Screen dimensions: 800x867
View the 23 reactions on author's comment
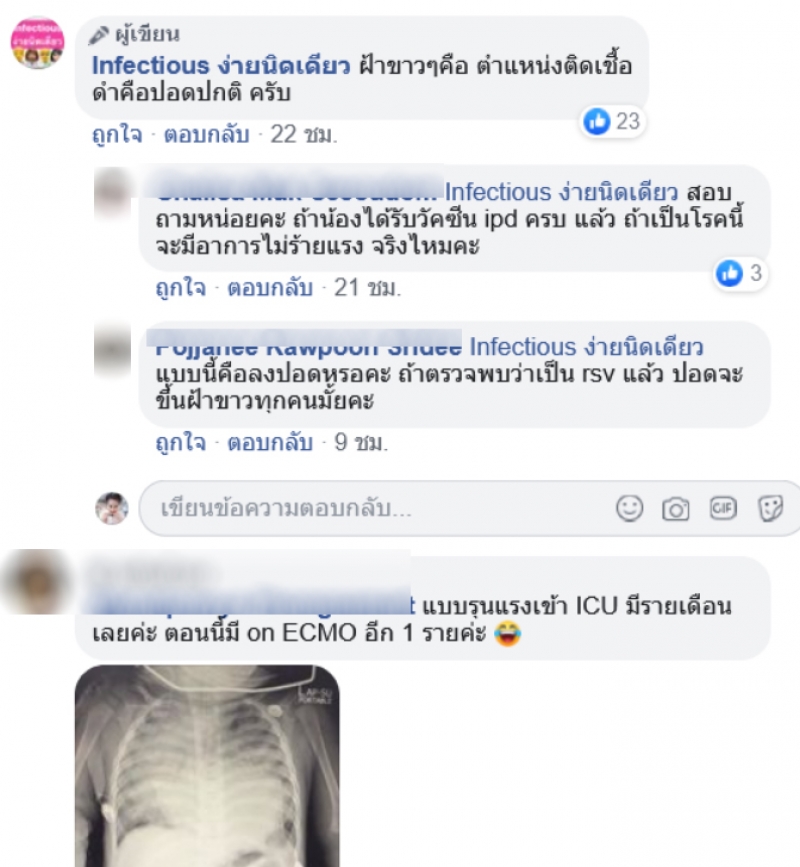pos(612,122)
